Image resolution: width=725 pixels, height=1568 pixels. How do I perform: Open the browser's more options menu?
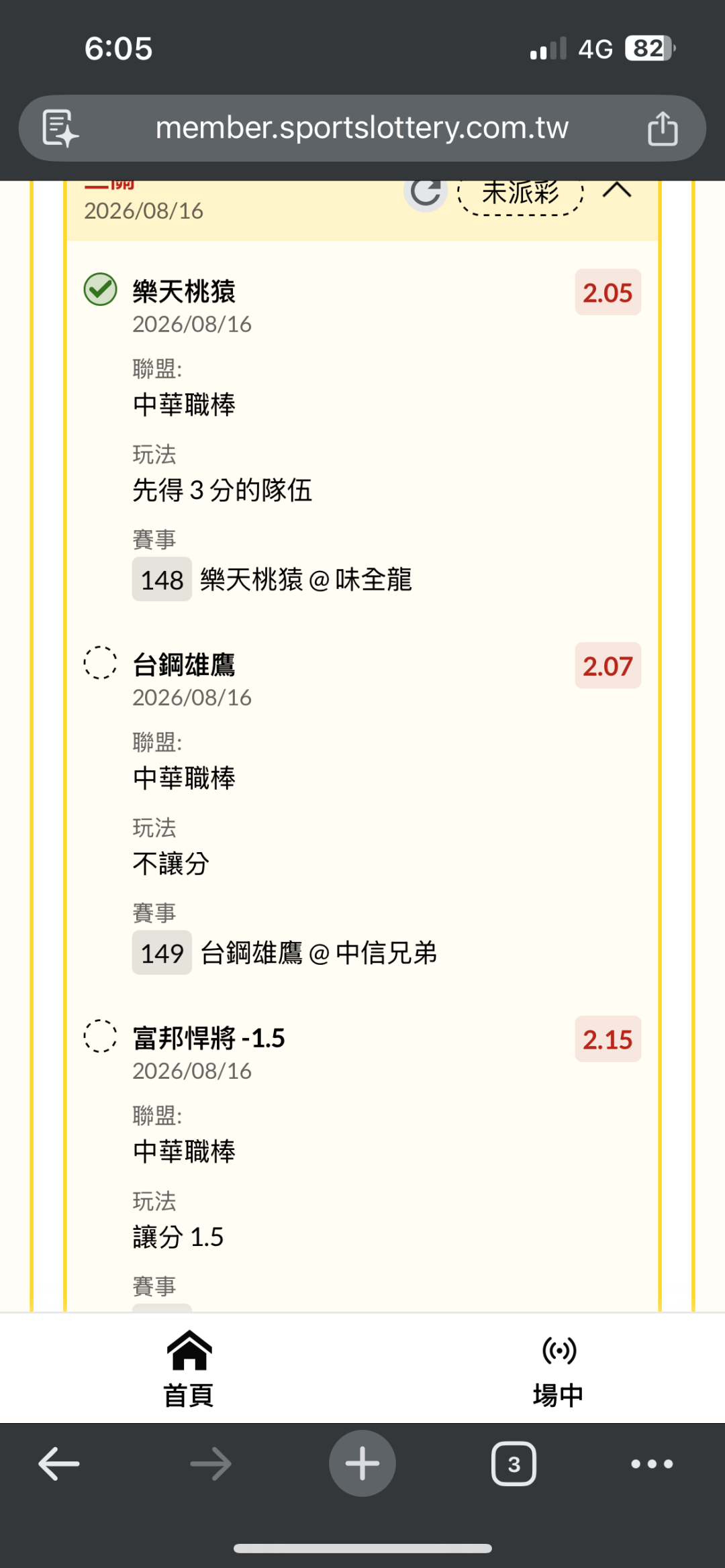tap(652, 1463)
